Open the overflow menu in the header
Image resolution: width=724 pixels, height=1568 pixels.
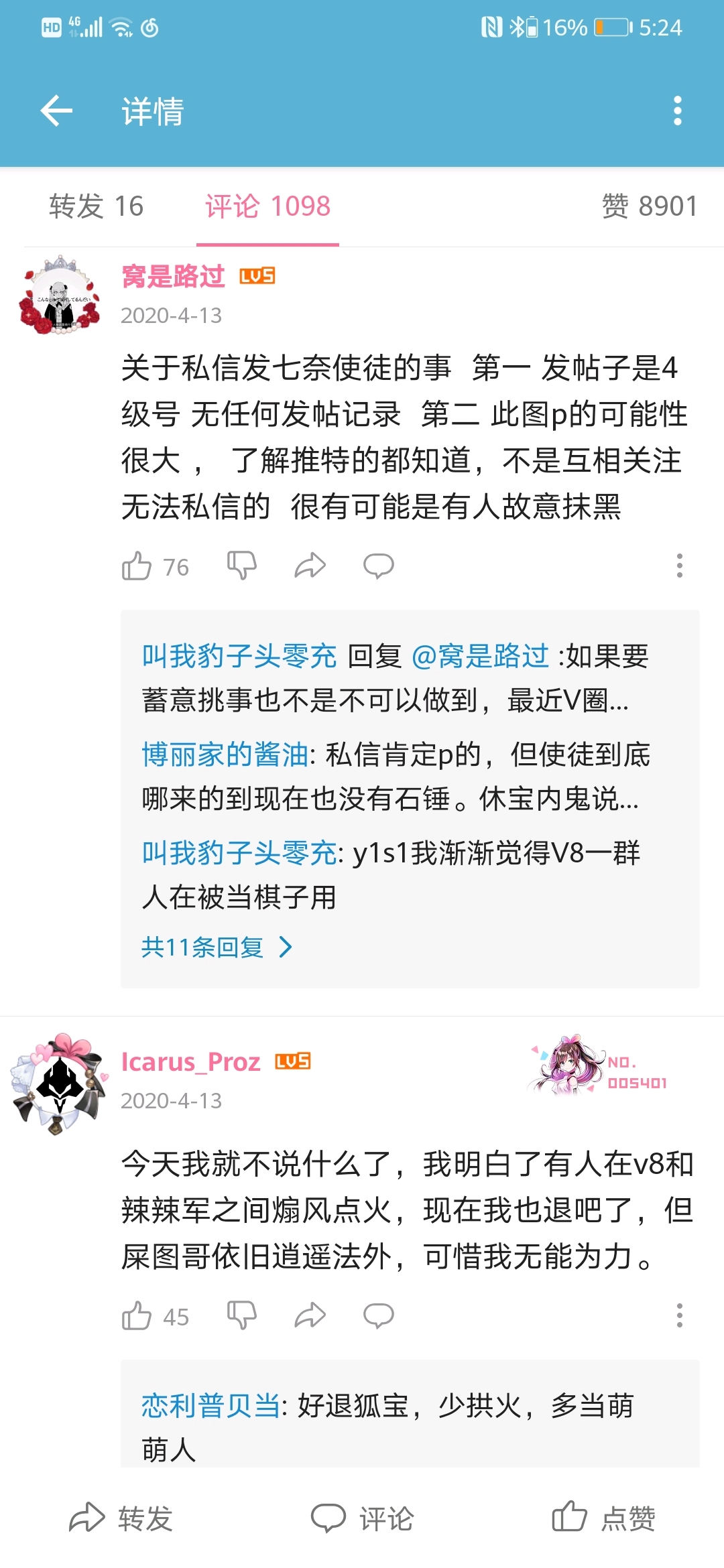tap(677, 111)
